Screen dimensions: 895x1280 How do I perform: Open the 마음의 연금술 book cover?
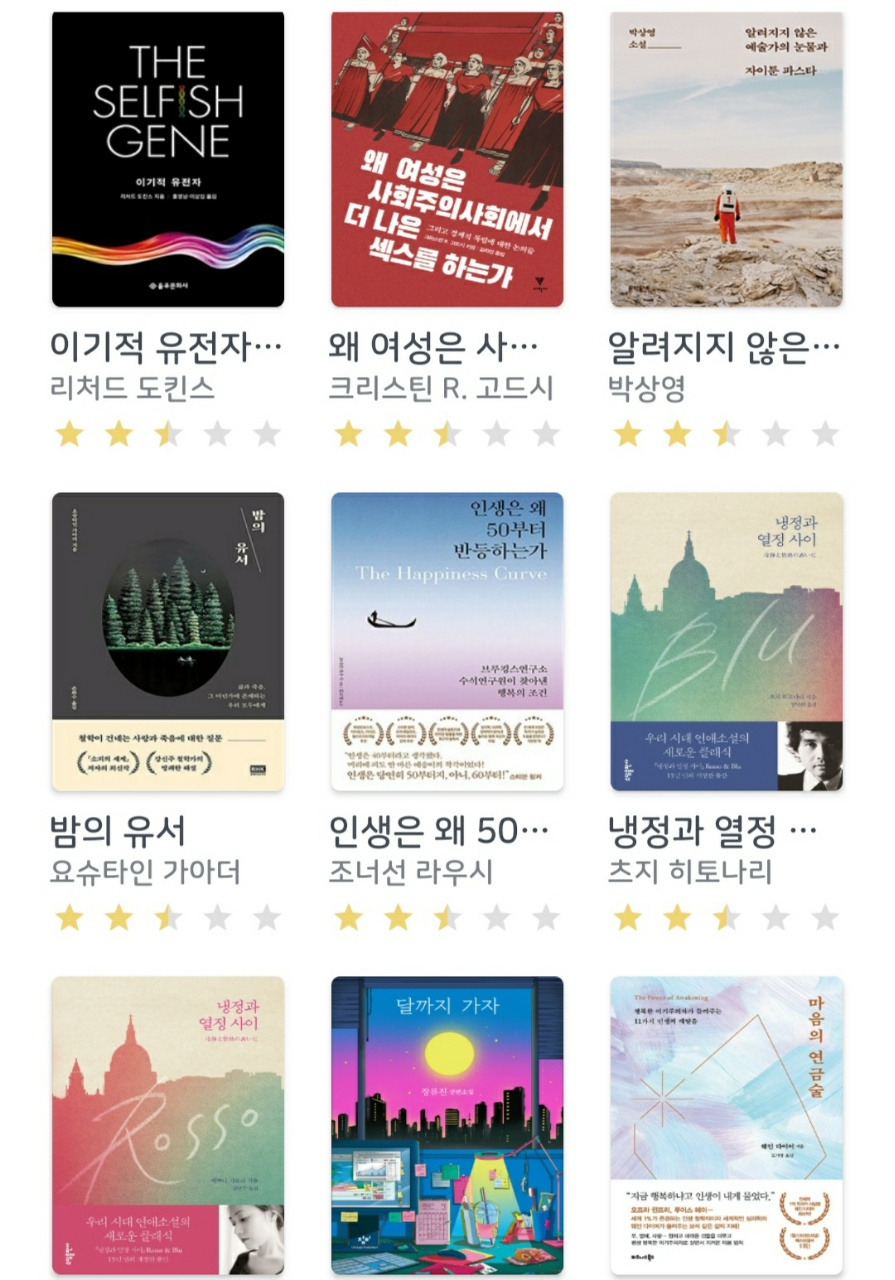[x=730, y=1120]
